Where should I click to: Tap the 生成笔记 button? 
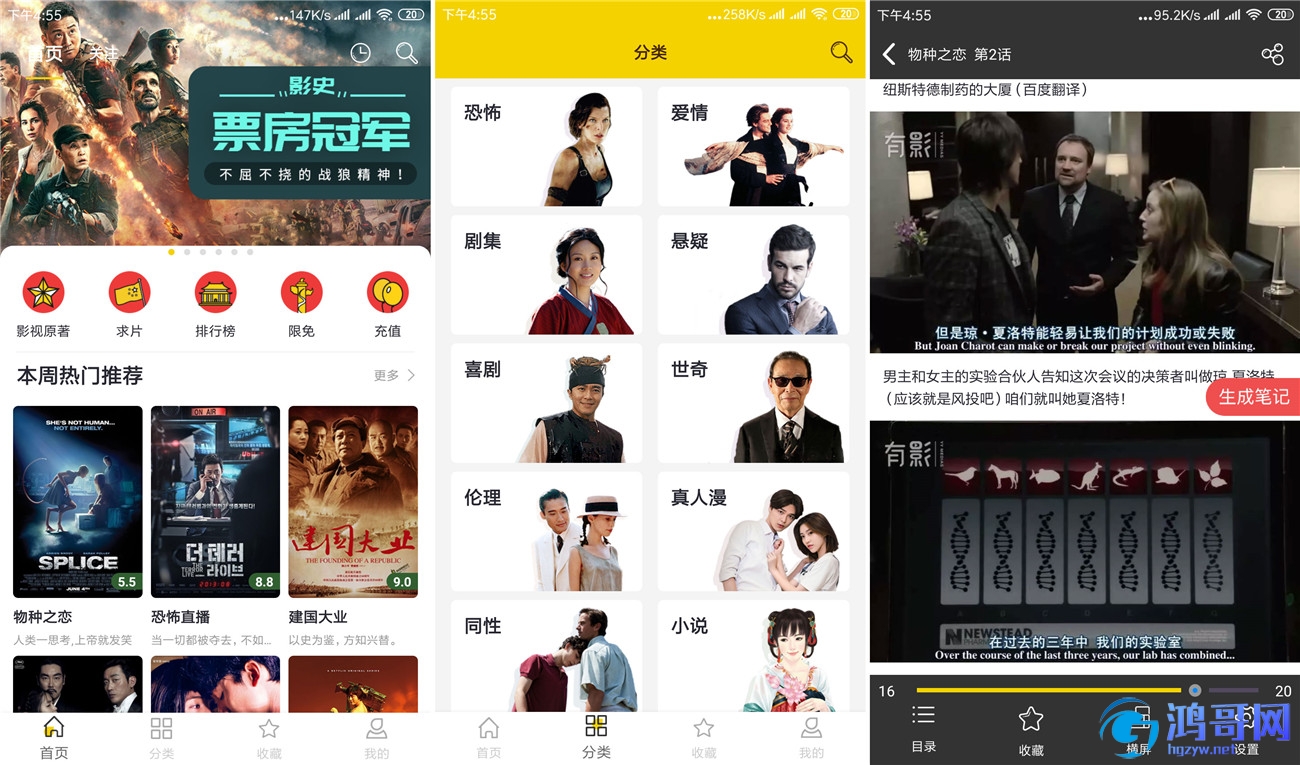point(1254,397)
